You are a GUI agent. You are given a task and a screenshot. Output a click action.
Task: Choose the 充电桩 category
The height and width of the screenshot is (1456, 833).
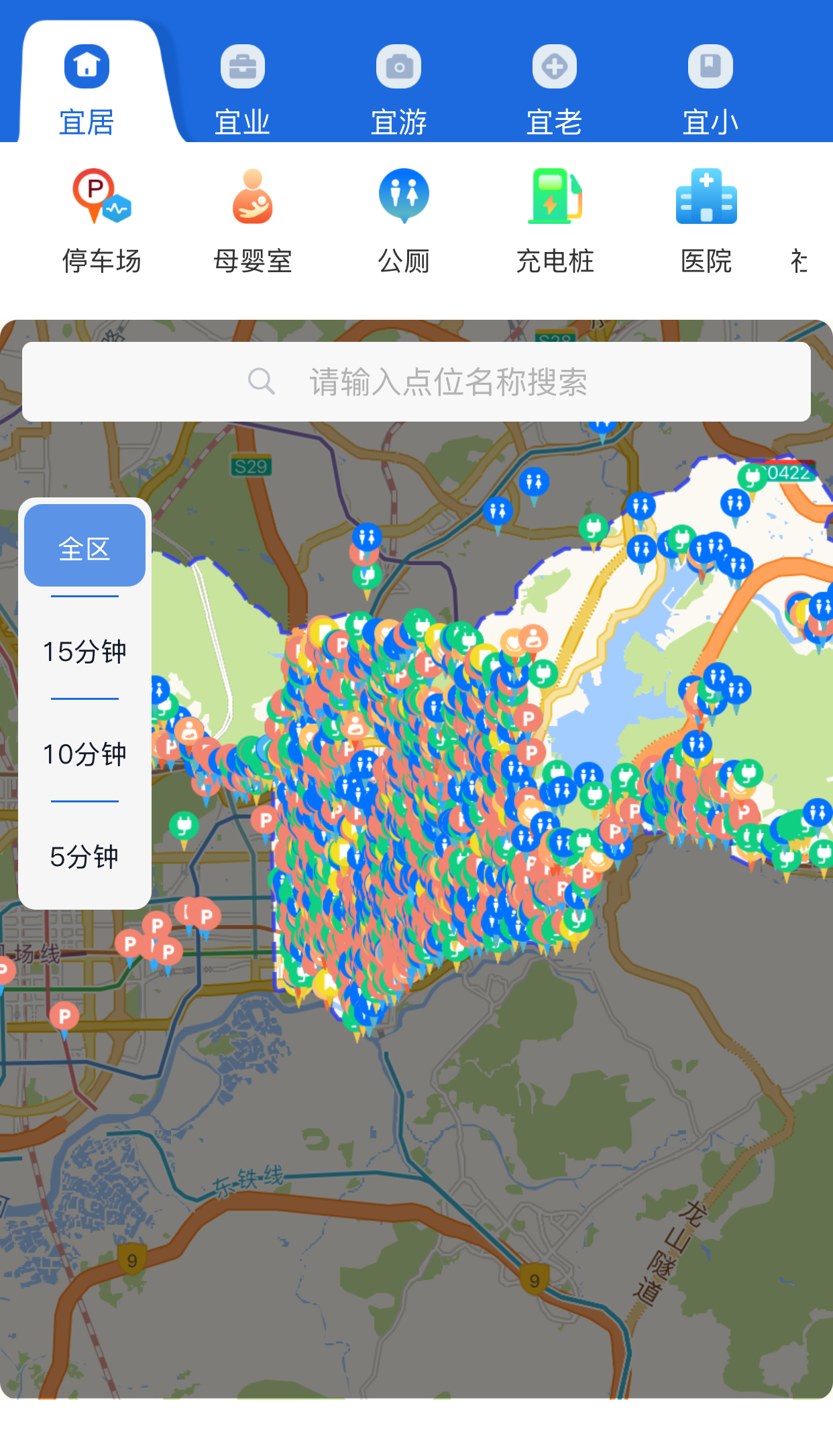(x=555, y=221)
